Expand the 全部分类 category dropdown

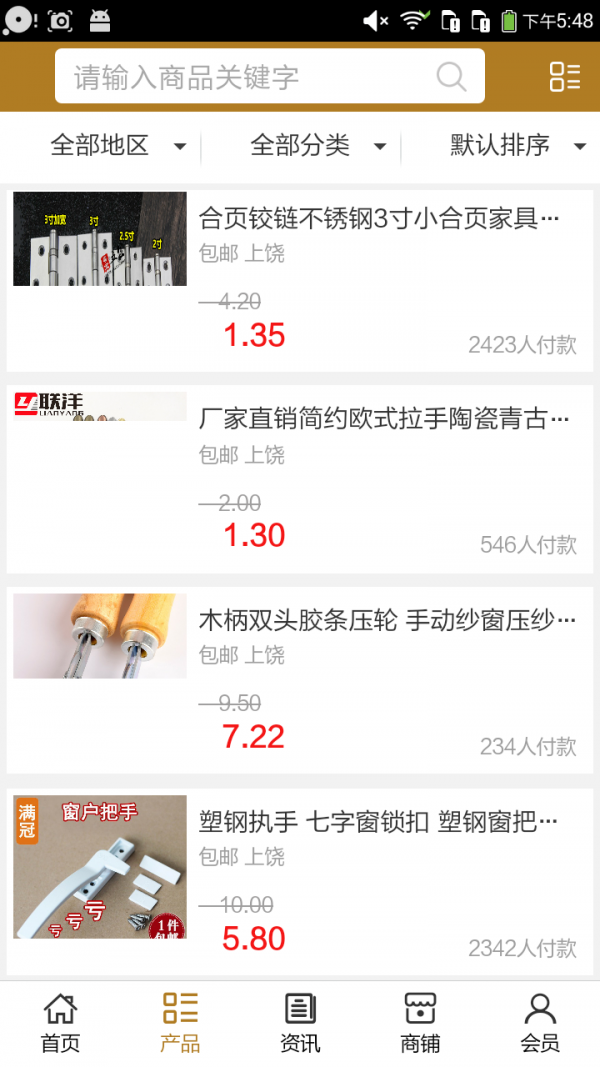point(317,146)
